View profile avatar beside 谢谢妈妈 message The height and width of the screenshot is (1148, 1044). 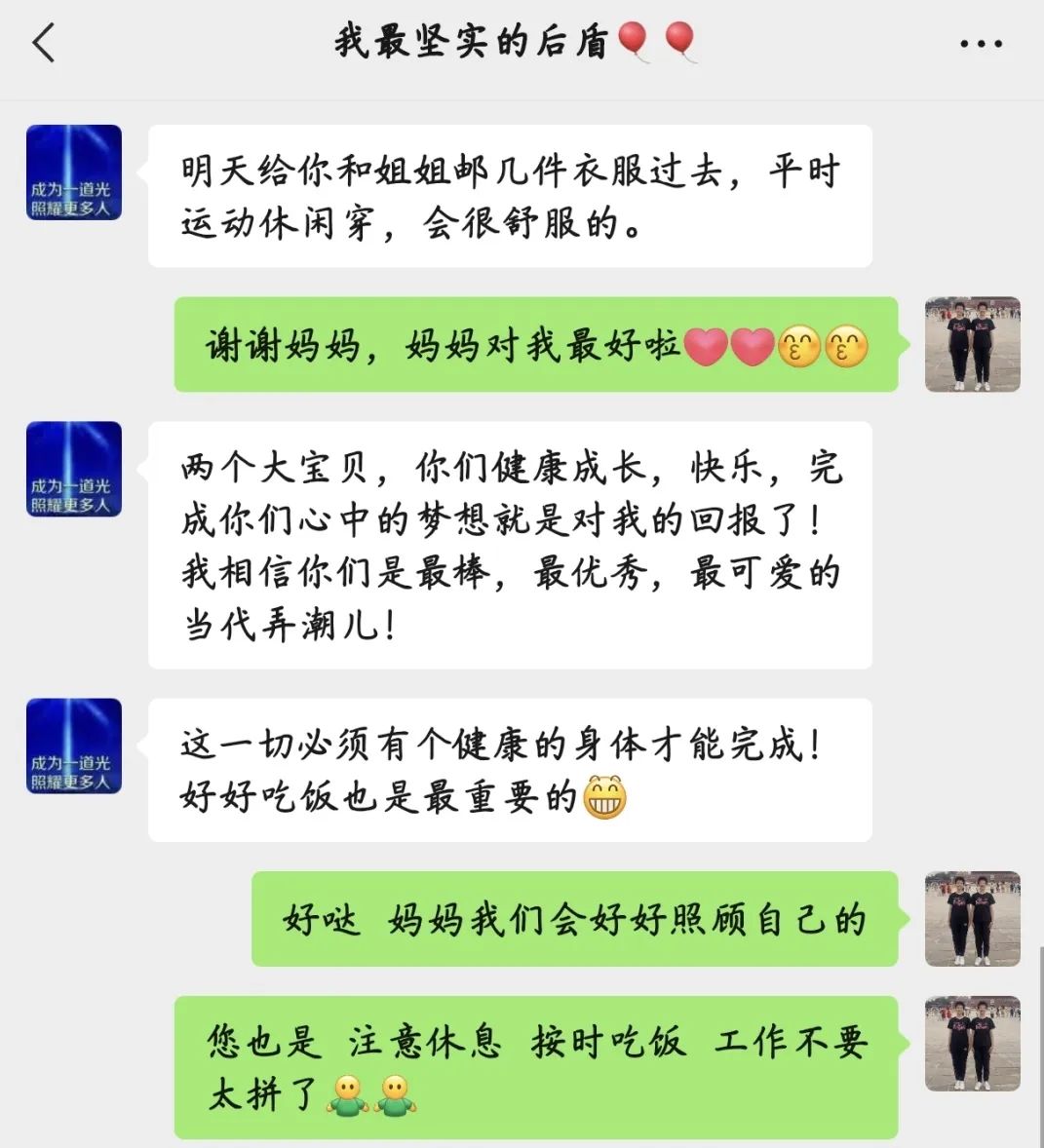[x=972, y=344]
